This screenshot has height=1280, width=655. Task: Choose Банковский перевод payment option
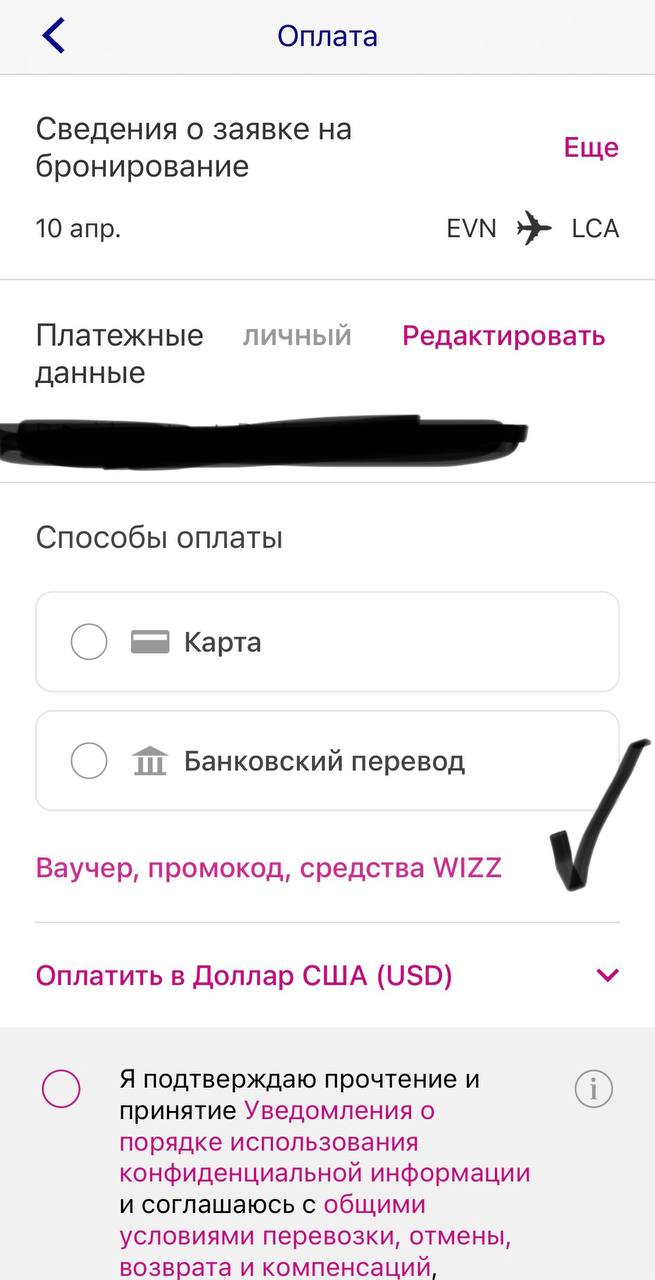point(327,761)
